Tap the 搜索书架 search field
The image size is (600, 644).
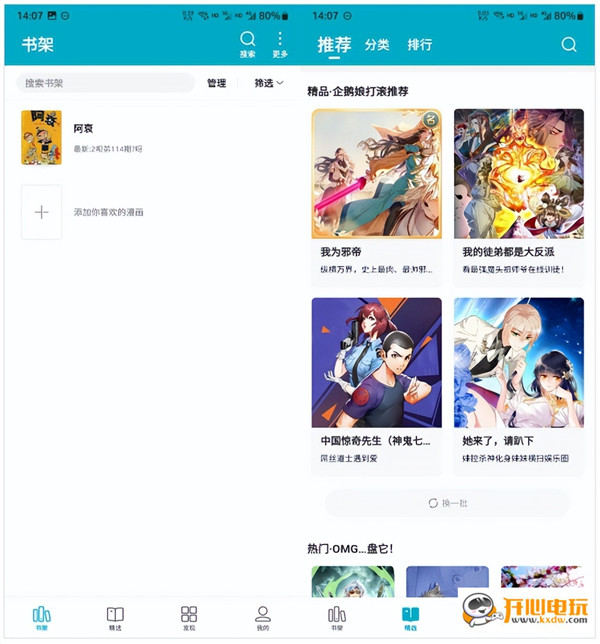click(x=105, y=83)
